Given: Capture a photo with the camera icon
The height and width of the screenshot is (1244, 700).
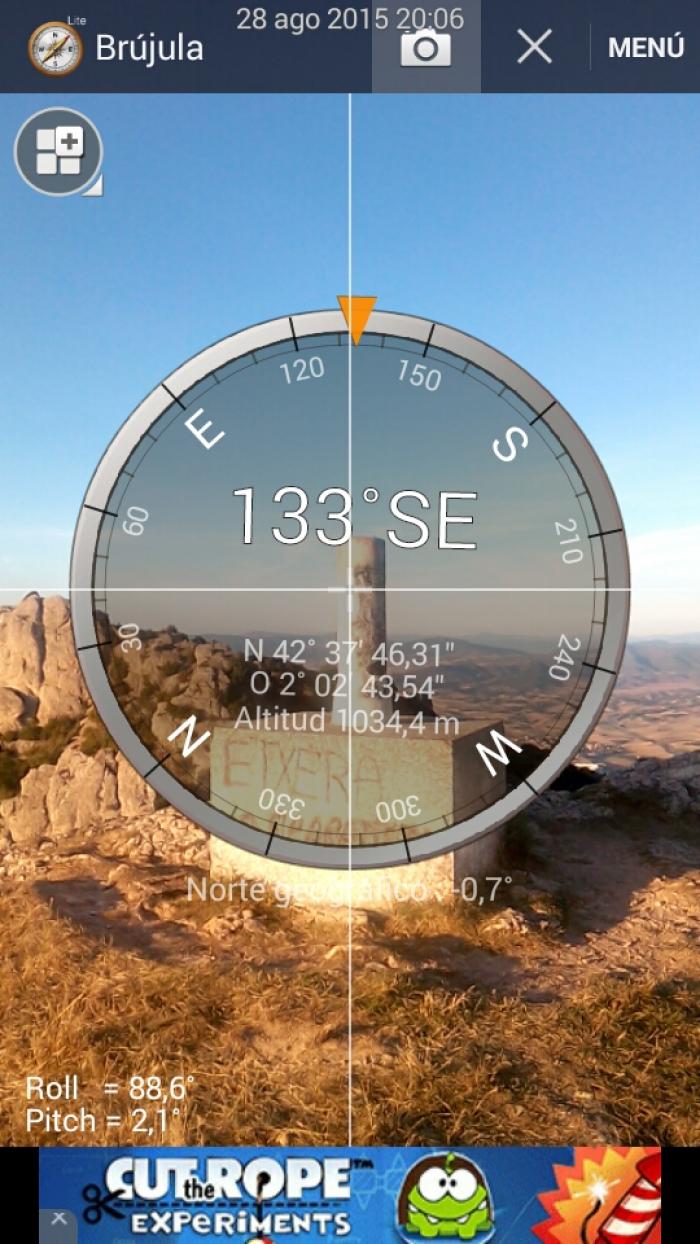Looking at the screenshot, I should click(x=426, y=47).
